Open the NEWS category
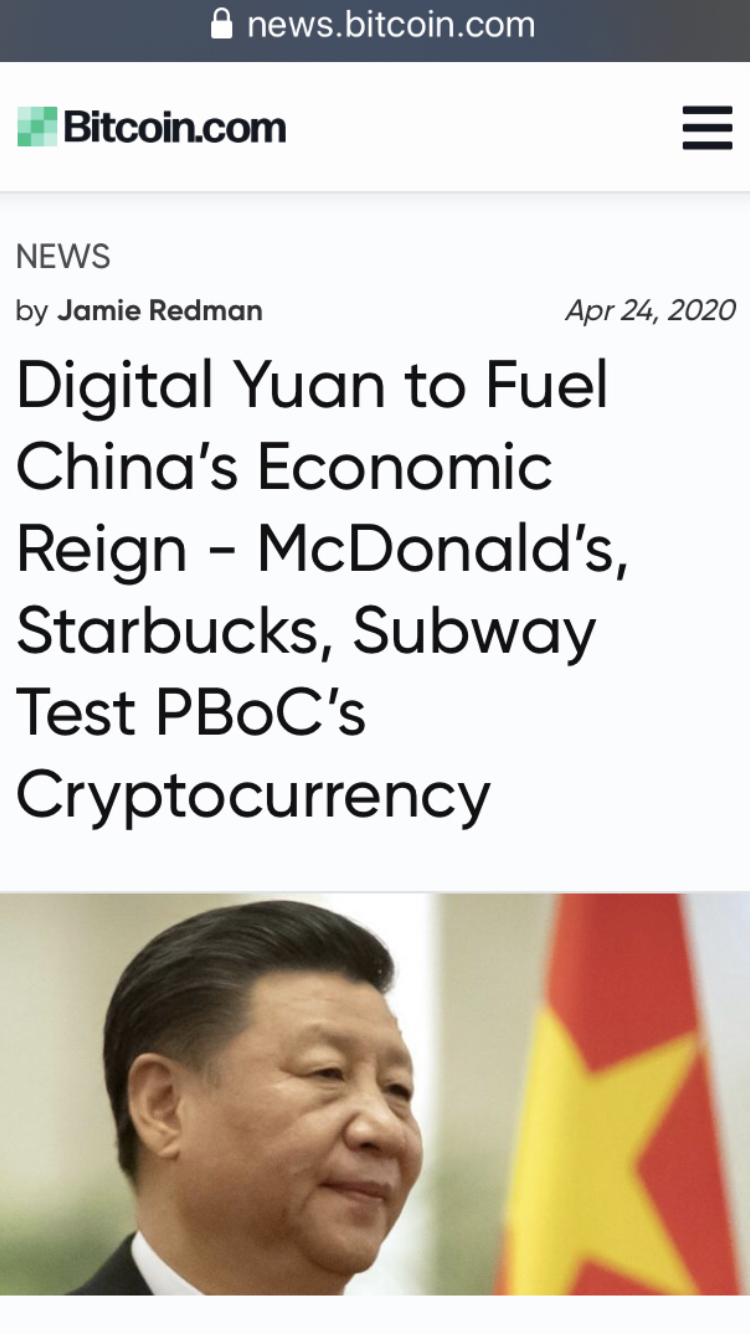 [x=63, y=257]
